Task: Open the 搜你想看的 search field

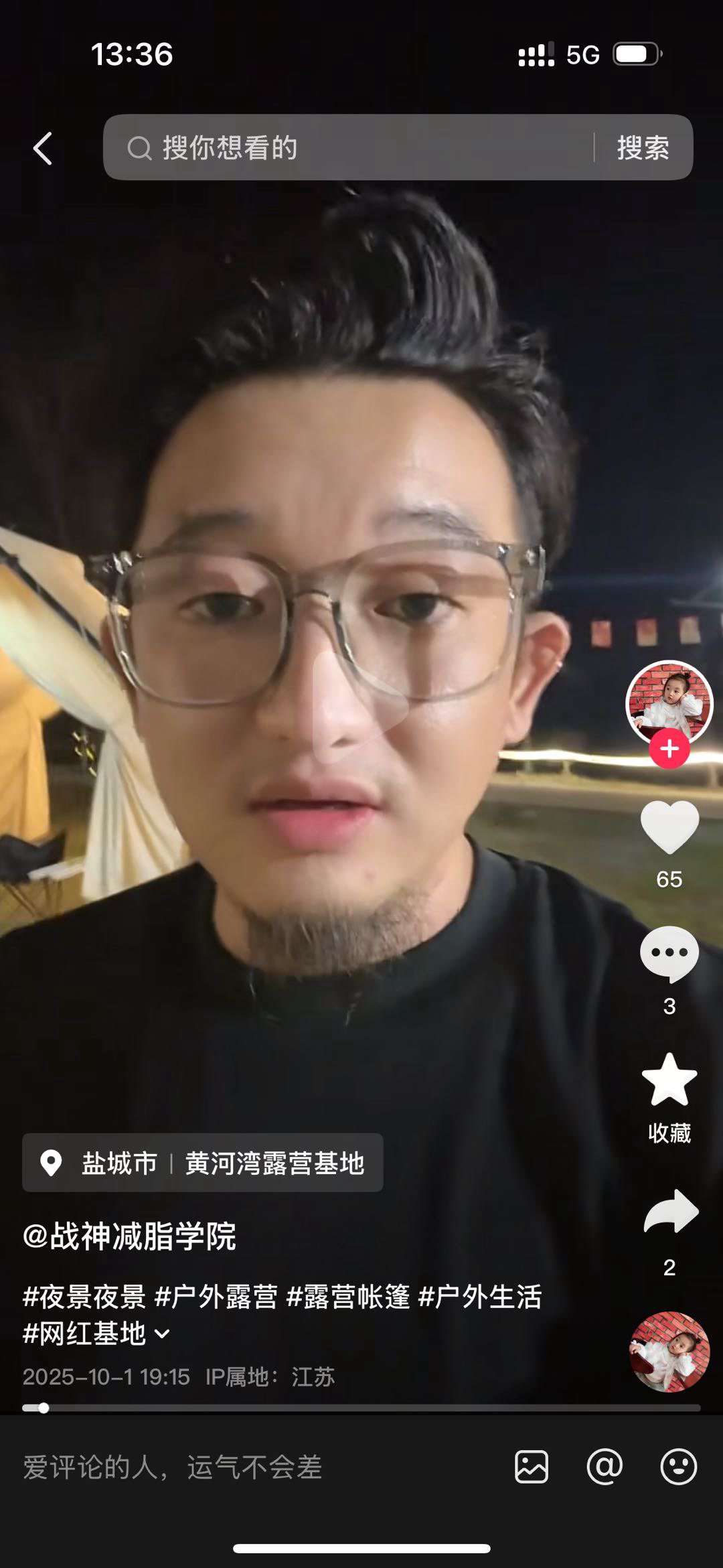Action: pyautogui.click(x=348, y=147)
